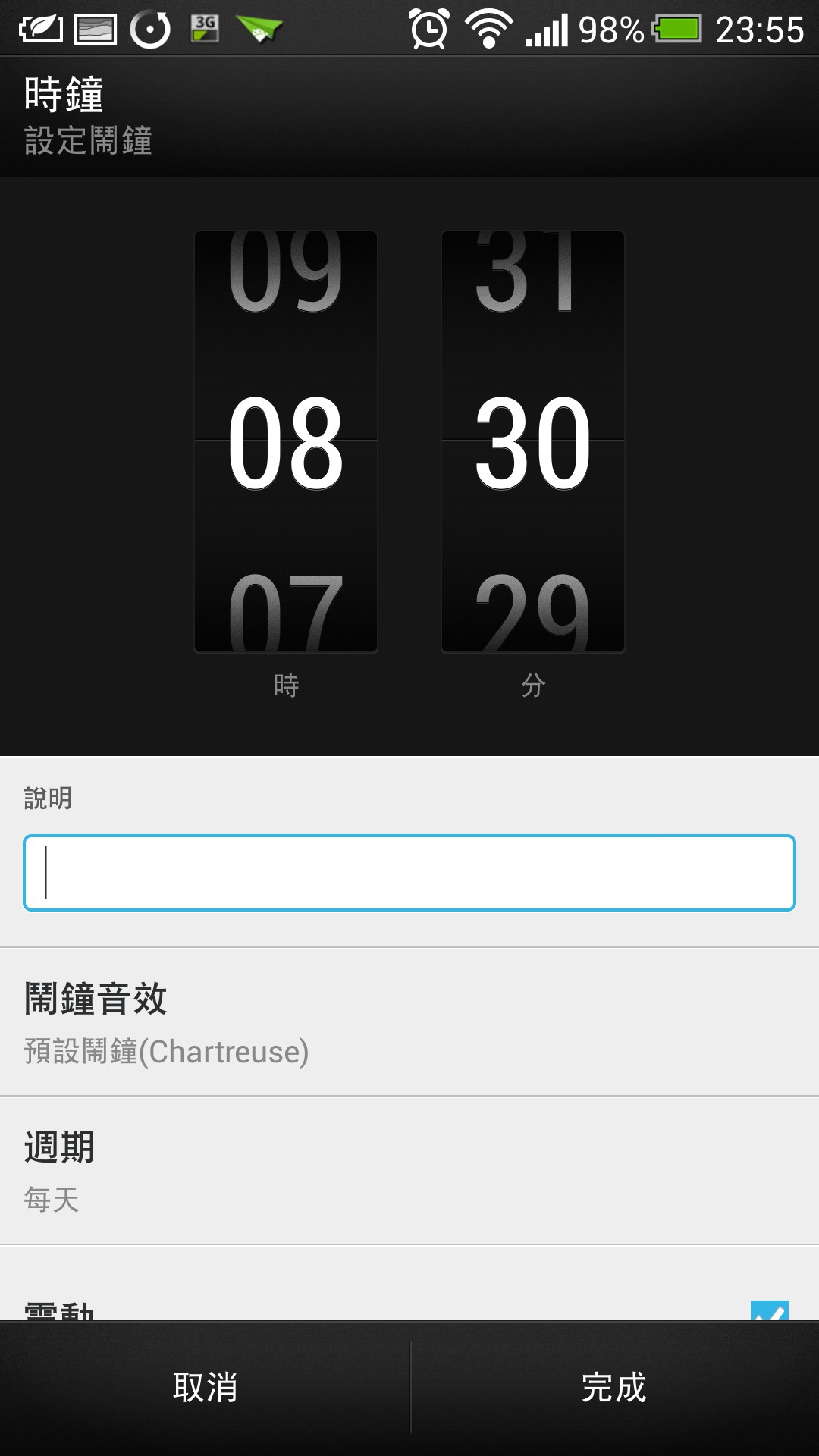Image resolution: width=819 pixels, height=1456 pixels.
Task: Select minute 31 in the minute wheel
Action: [x=533, y=271]
